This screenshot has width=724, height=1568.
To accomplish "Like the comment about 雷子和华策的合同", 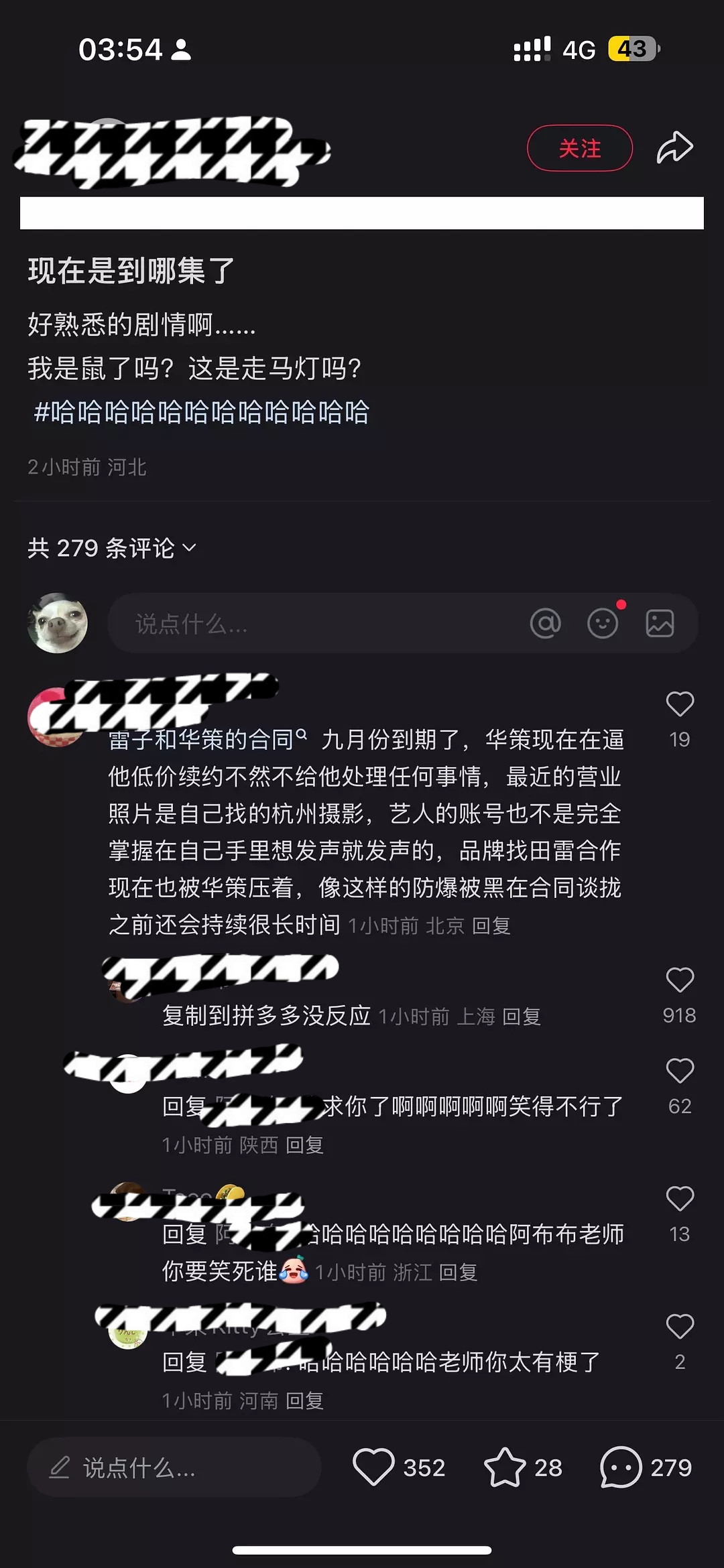I will [x=679, y=705].
